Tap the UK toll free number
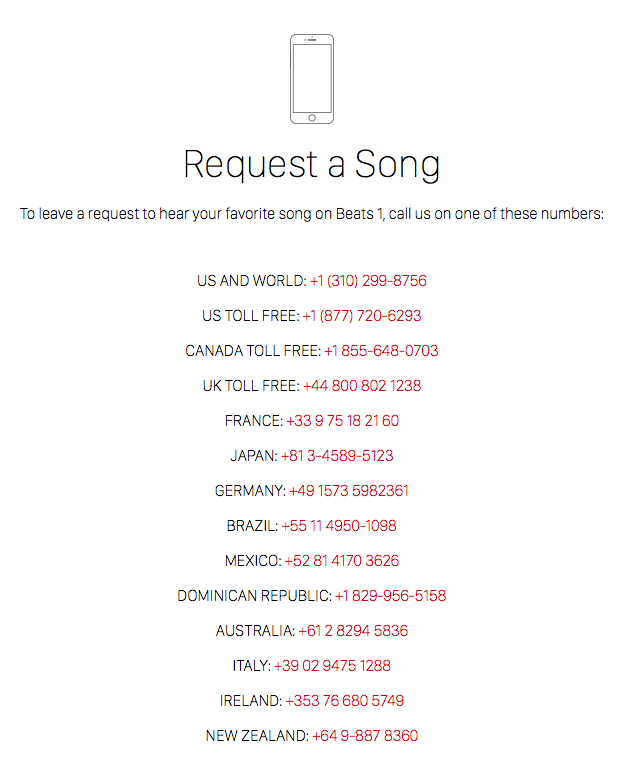The height and width of the screenshot is (777, 622). (x=362, y=386)
